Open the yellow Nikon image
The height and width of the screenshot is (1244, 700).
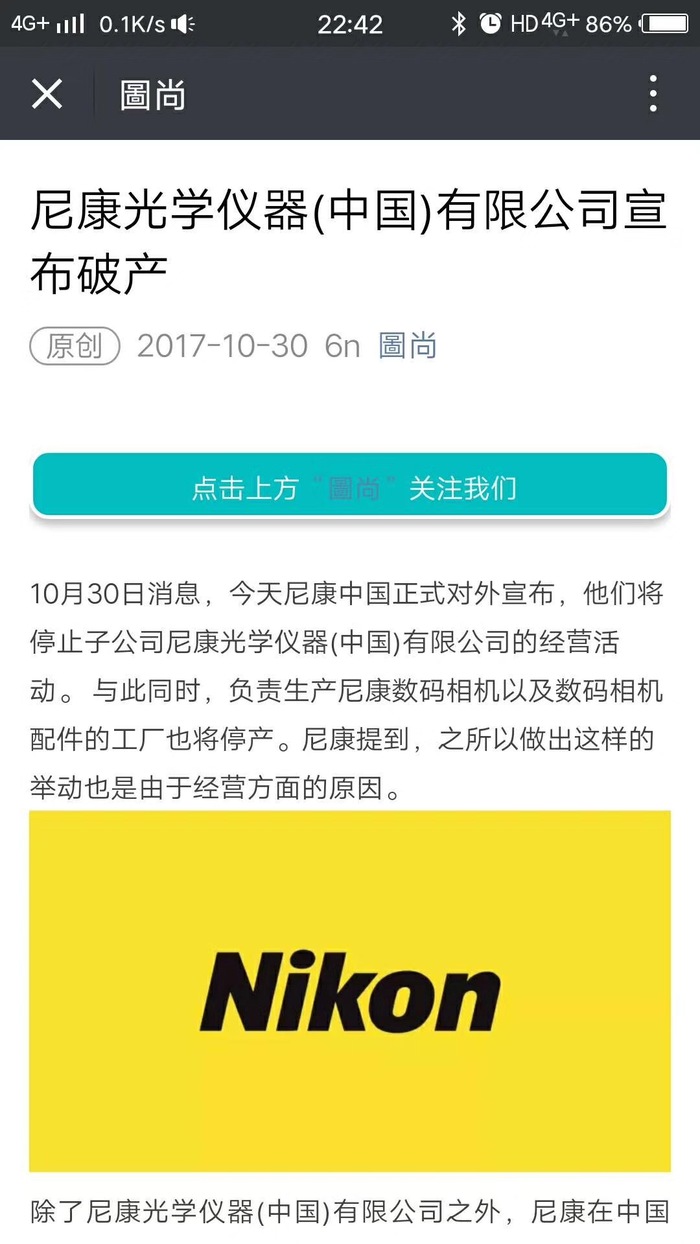point(349,990)
